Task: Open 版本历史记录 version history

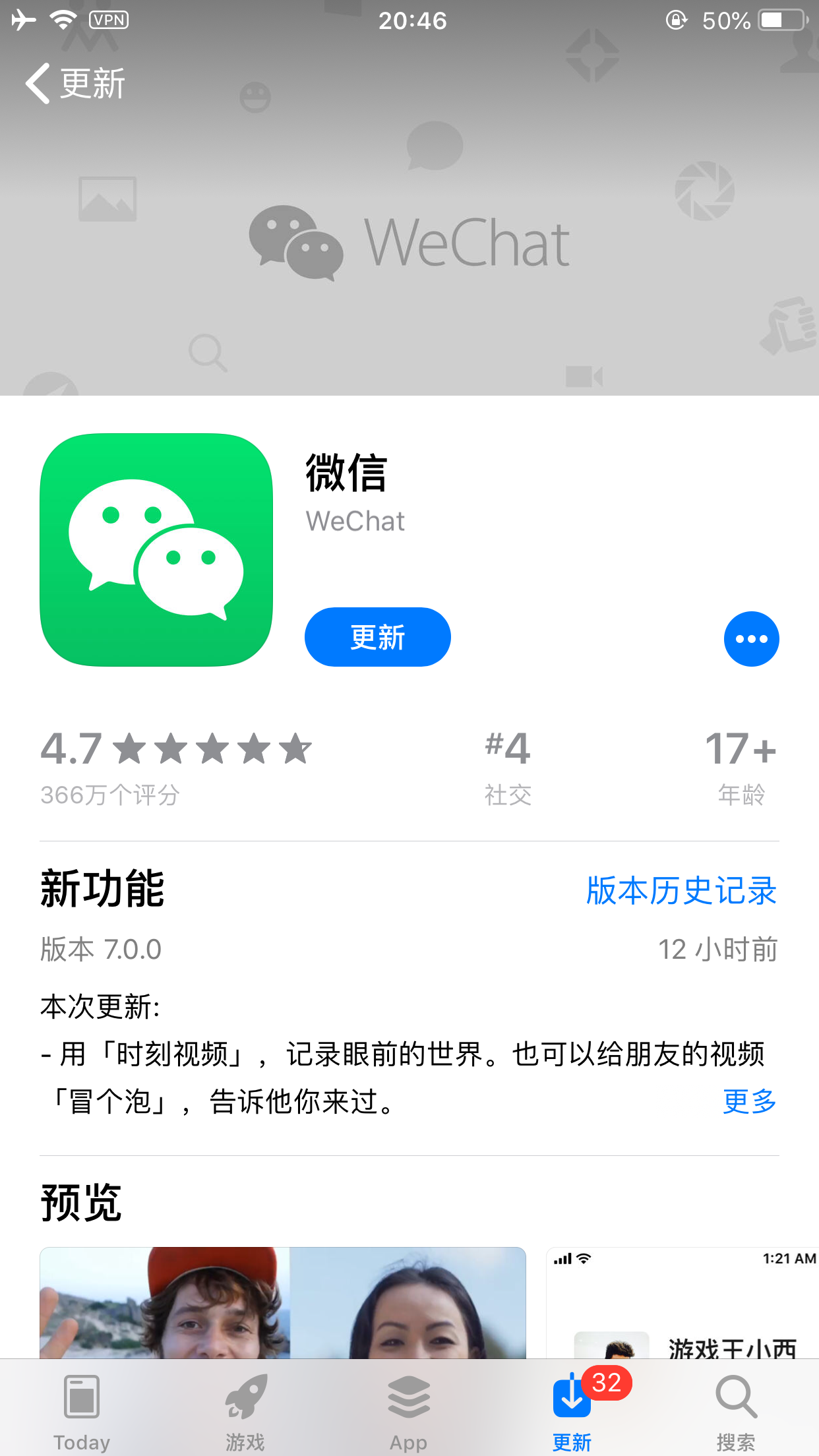Action: (681, 890)
